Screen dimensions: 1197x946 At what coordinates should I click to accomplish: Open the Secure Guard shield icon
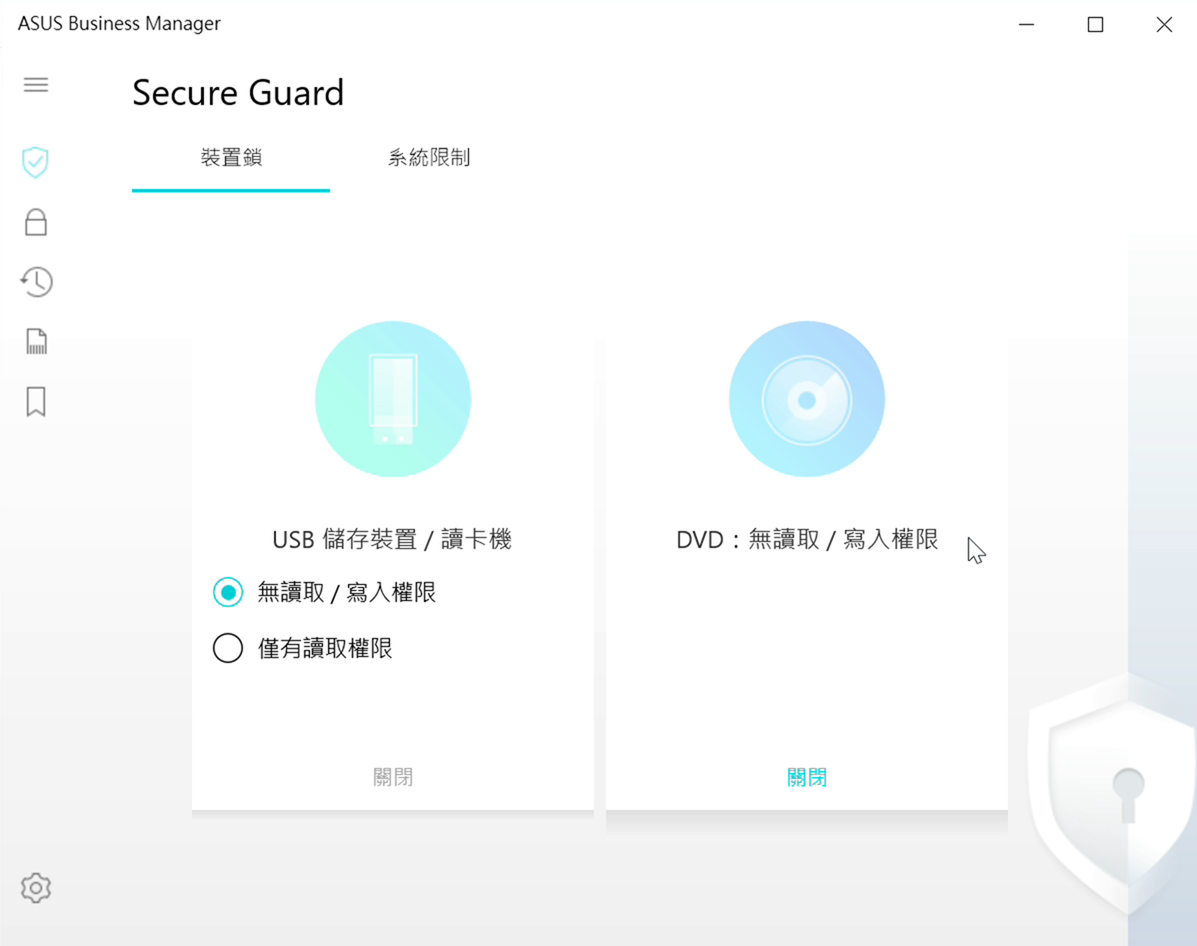[36, 162]
